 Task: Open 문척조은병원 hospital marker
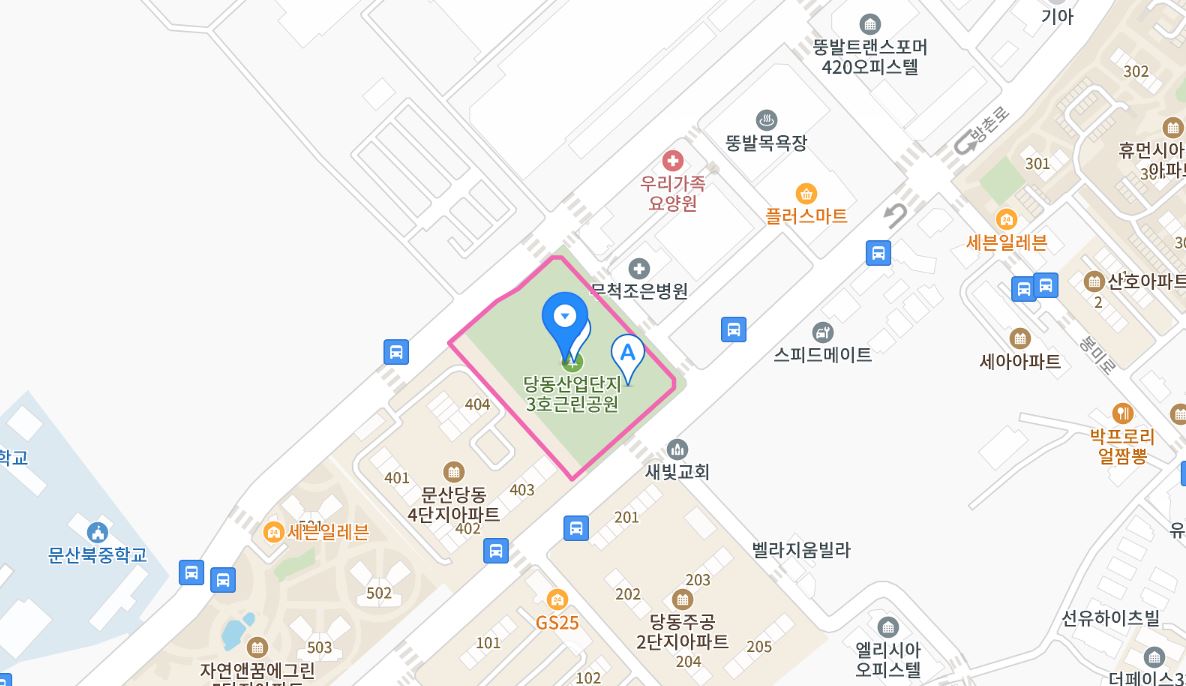pos(639,269)
